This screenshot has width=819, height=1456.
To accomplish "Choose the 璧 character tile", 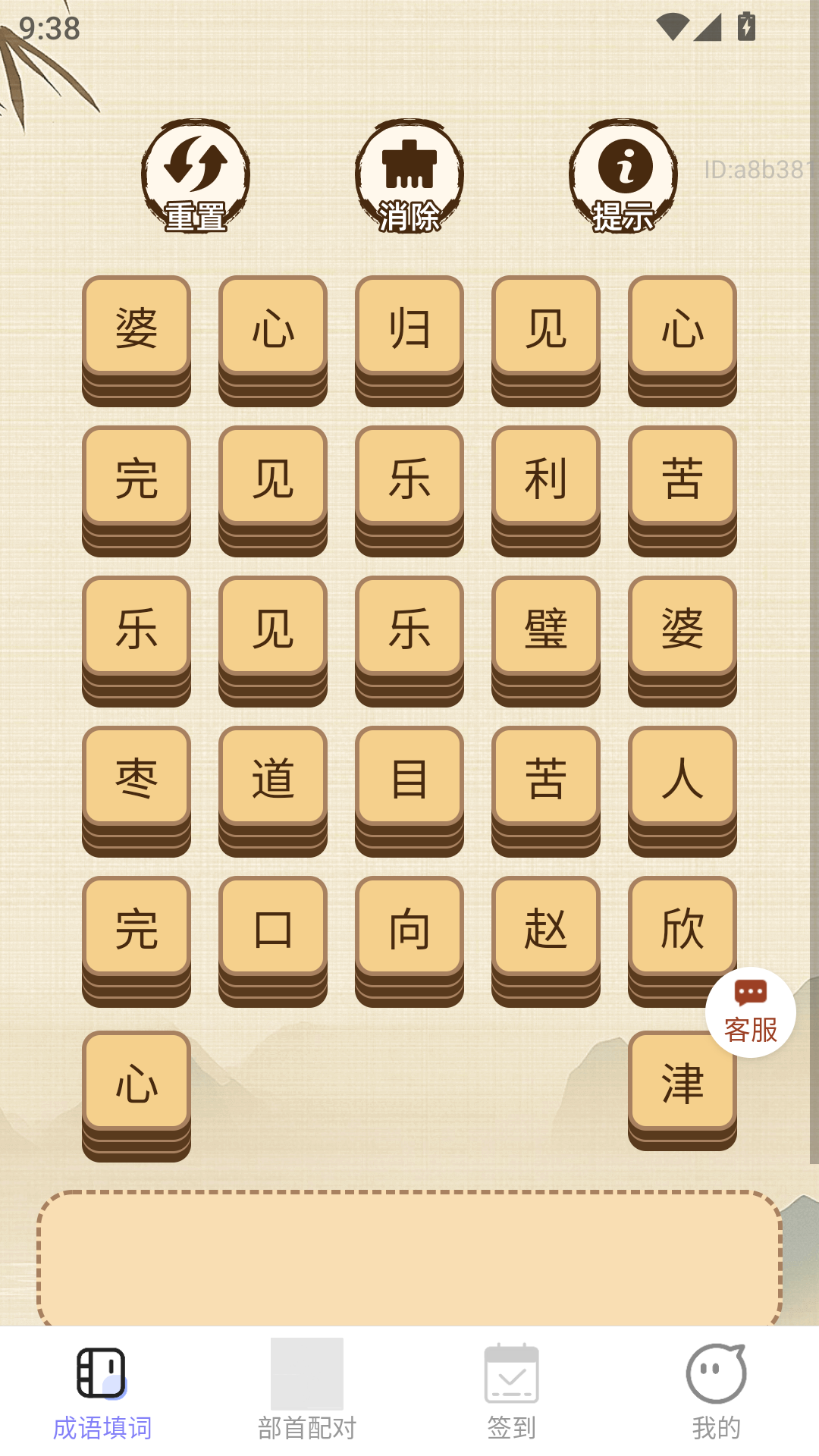I will click(x=546, y=628).
